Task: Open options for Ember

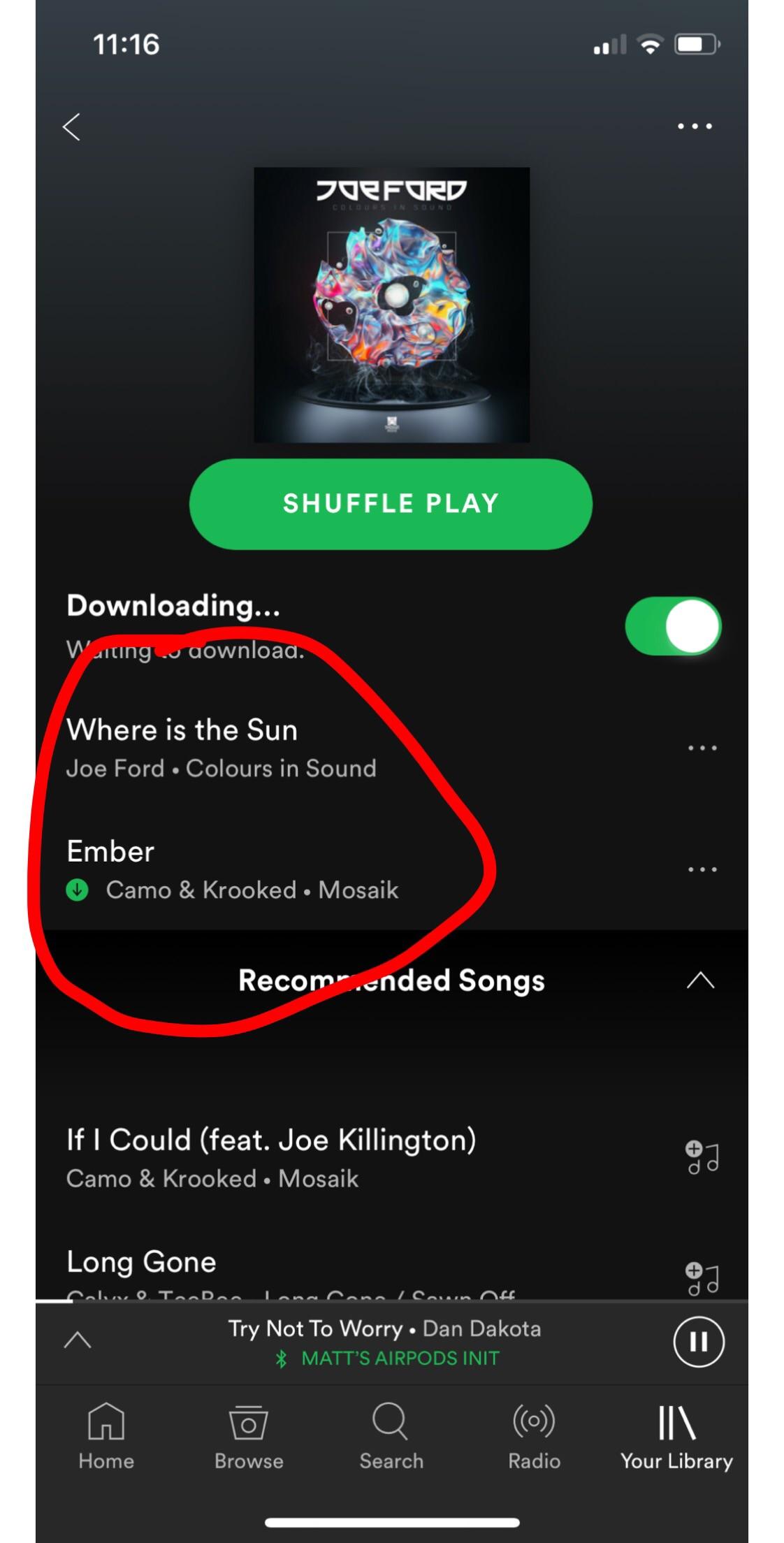Action: pos(702,870)
